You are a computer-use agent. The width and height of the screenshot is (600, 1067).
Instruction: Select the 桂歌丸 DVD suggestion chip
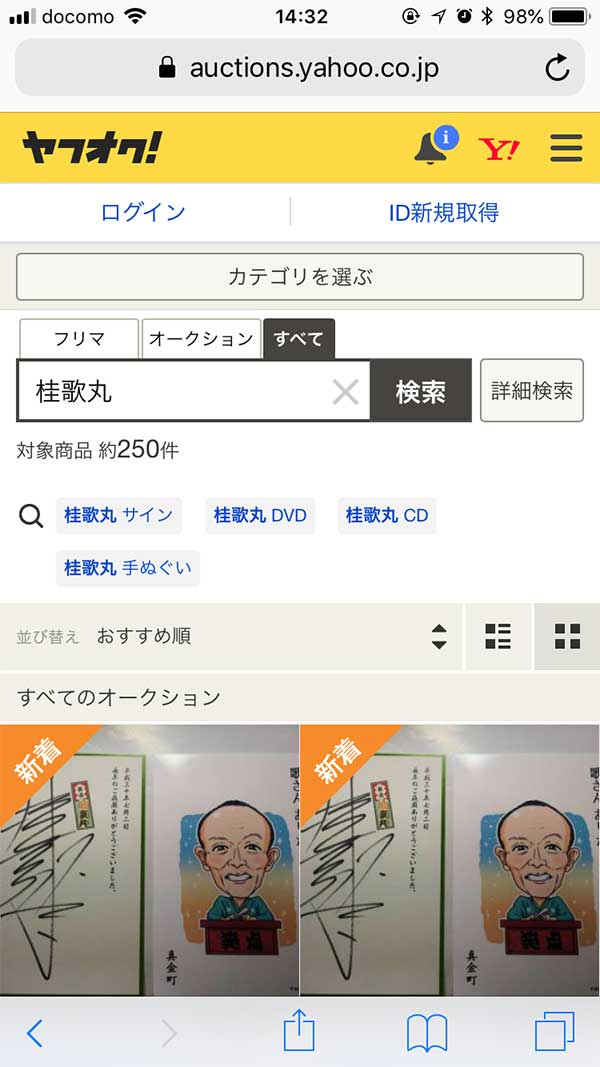pos(260,516)
